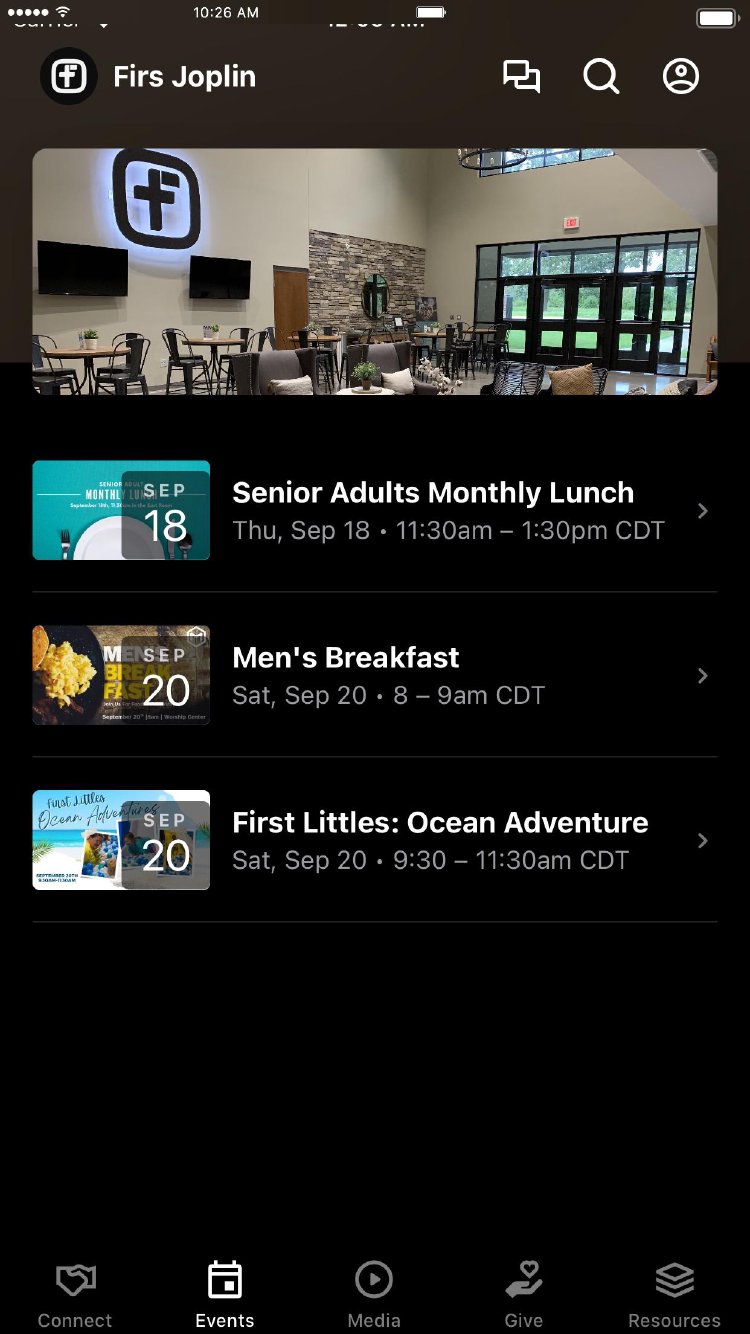Open the messages chat icon
The image size is (750, 1334).
click(521, 77)
